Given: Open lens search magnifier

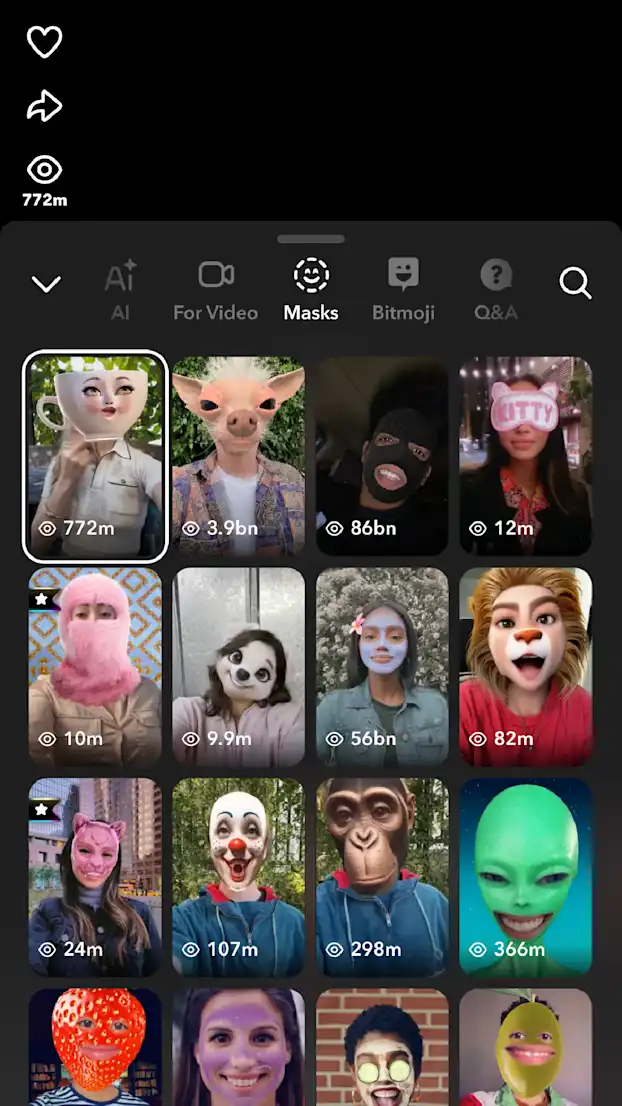Looking at the screenshot, I should click(x=575, y=284).
